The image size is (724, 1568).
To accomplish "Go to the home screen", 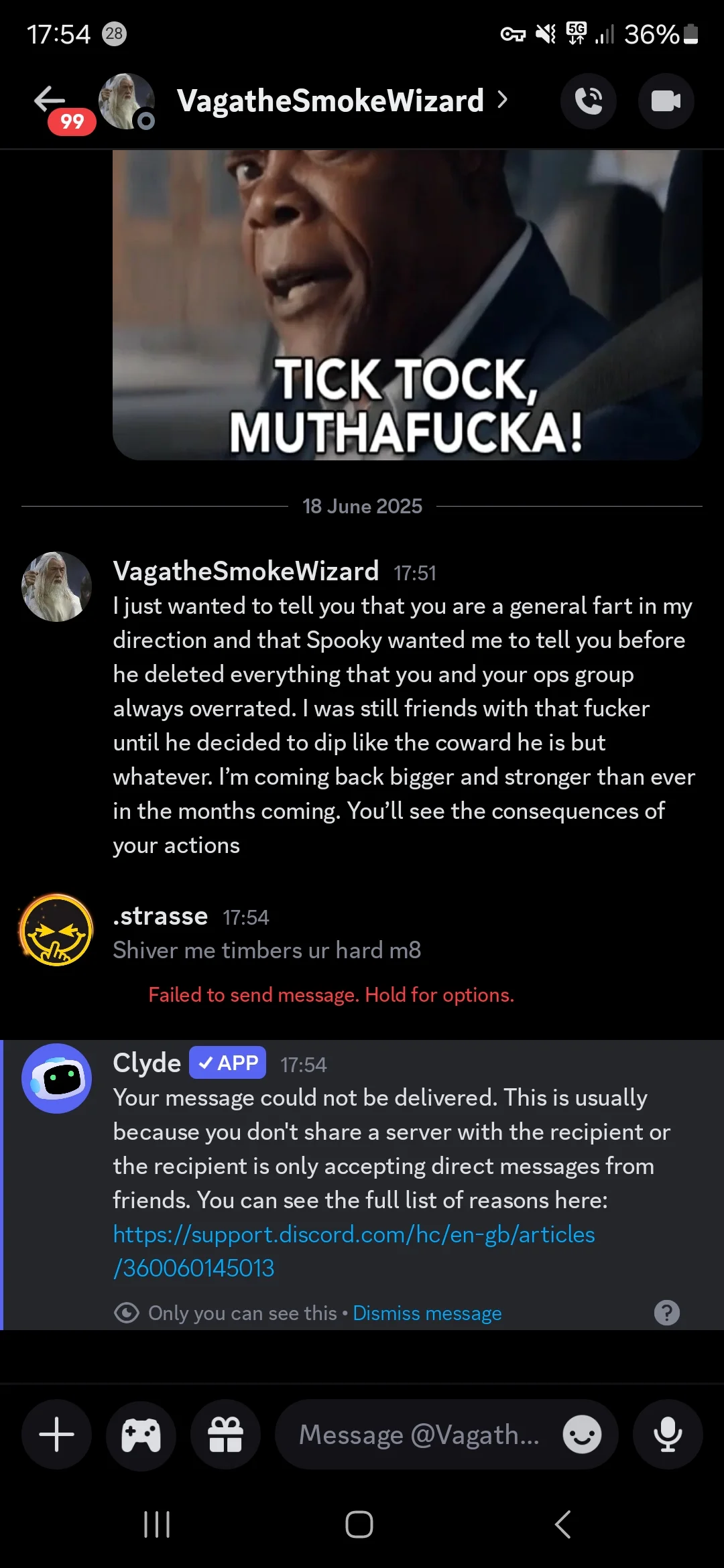I will tap(359, 1524).
